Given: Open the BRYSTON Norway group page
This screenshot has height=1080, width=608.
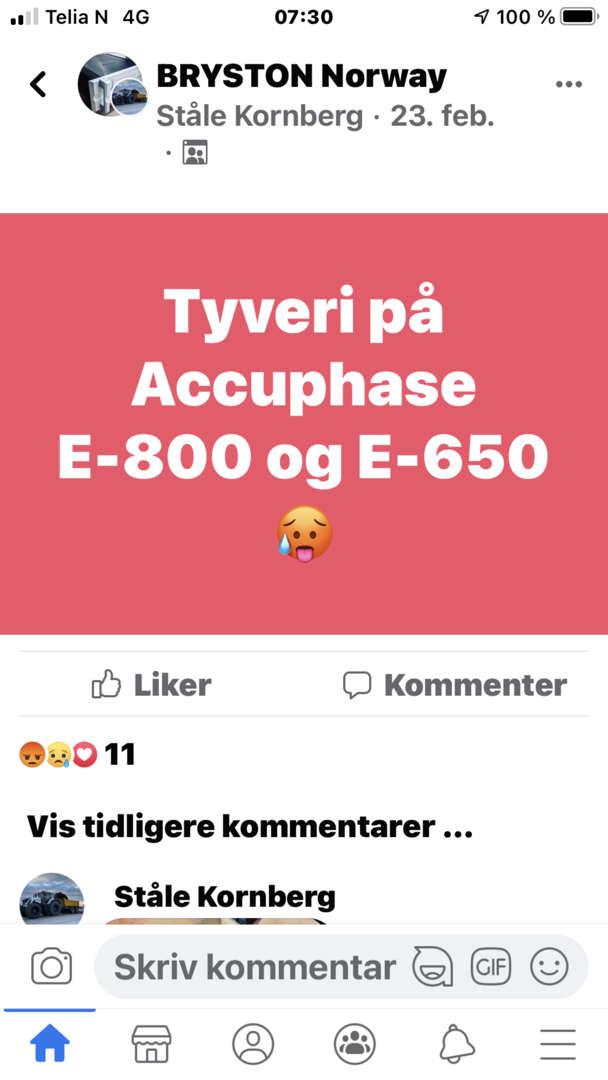Looking at the screenshot, I should pos(301,76).
